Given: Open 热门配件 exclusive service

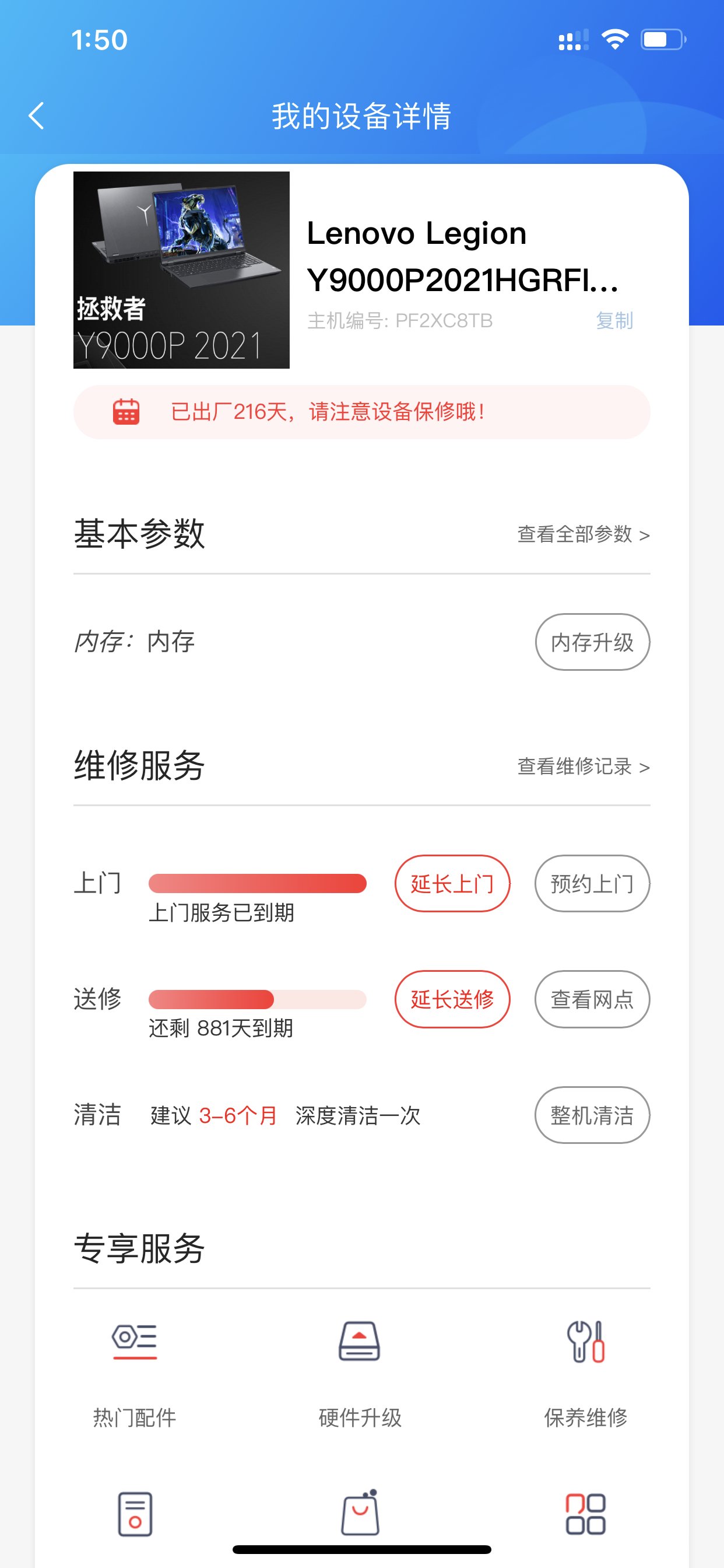Looking at the screenshot, I should tap(135, 1375).
